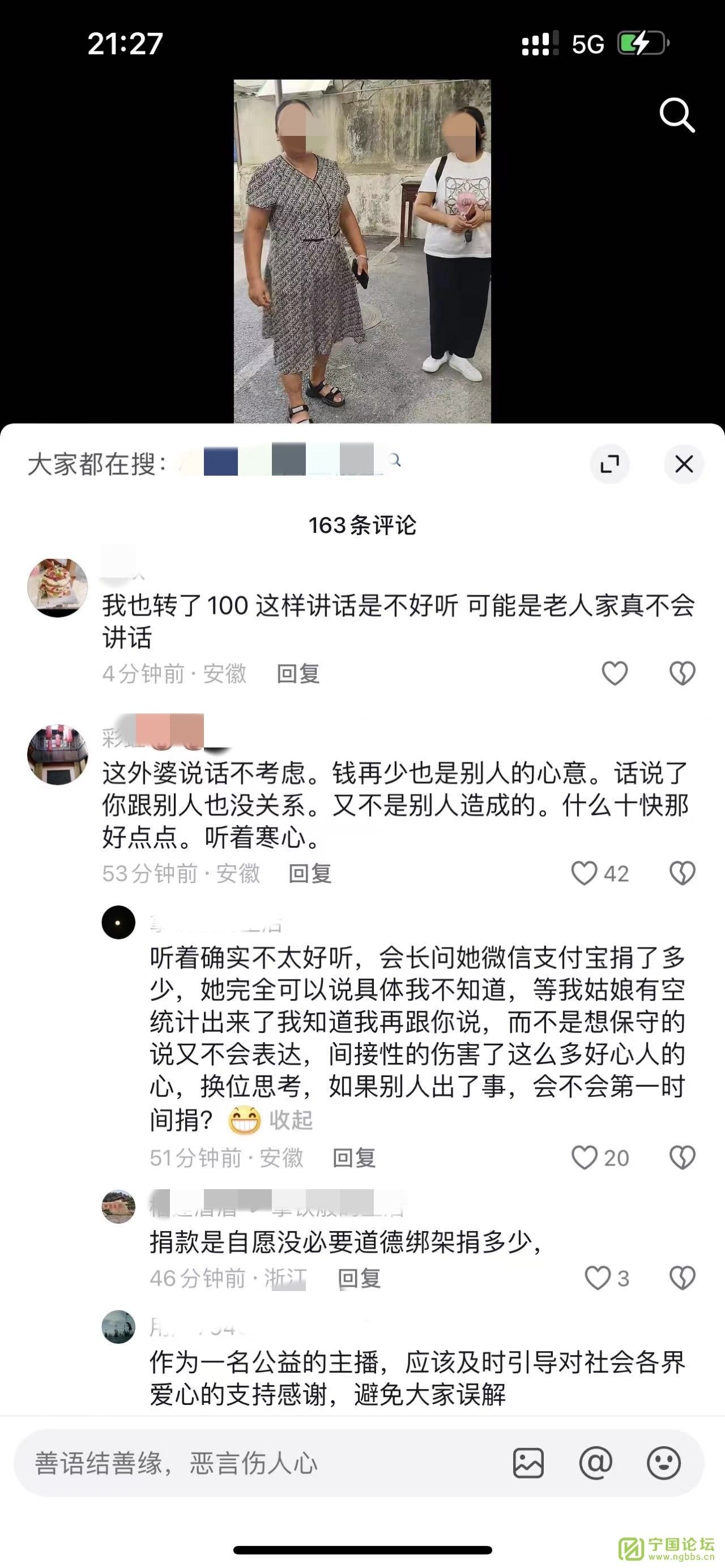
Task: Reply to the comment posted 46分钟前
Action: (x=359, y=1278)
